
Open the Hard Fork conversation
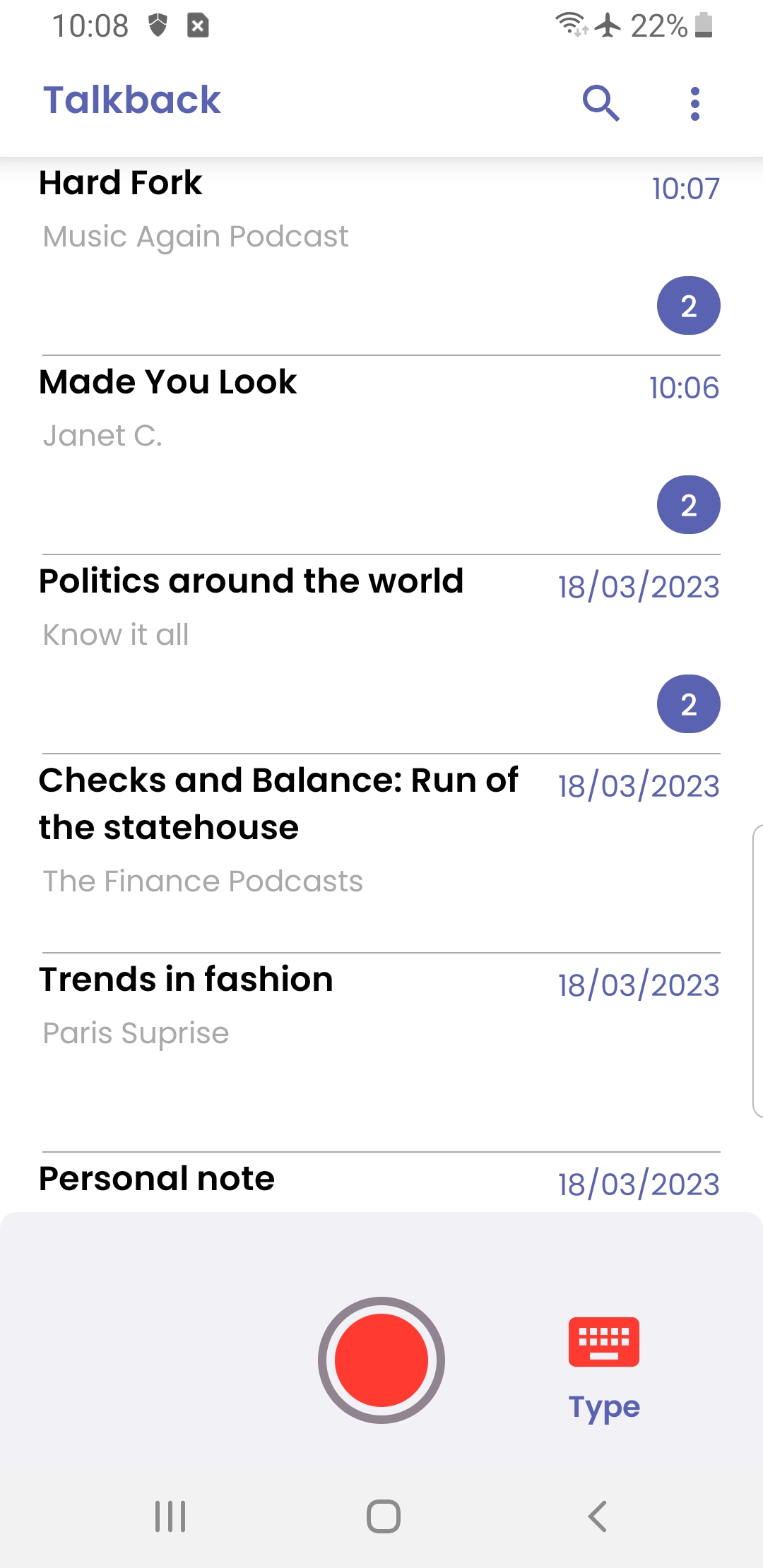coord(381,256)
